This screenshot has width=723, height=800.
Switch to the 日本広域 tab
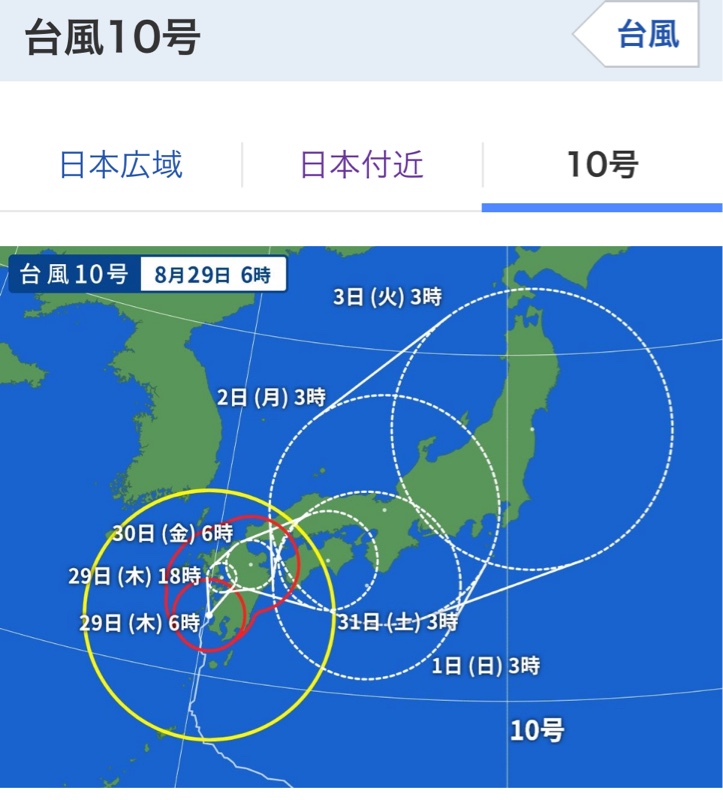(121, 164)
